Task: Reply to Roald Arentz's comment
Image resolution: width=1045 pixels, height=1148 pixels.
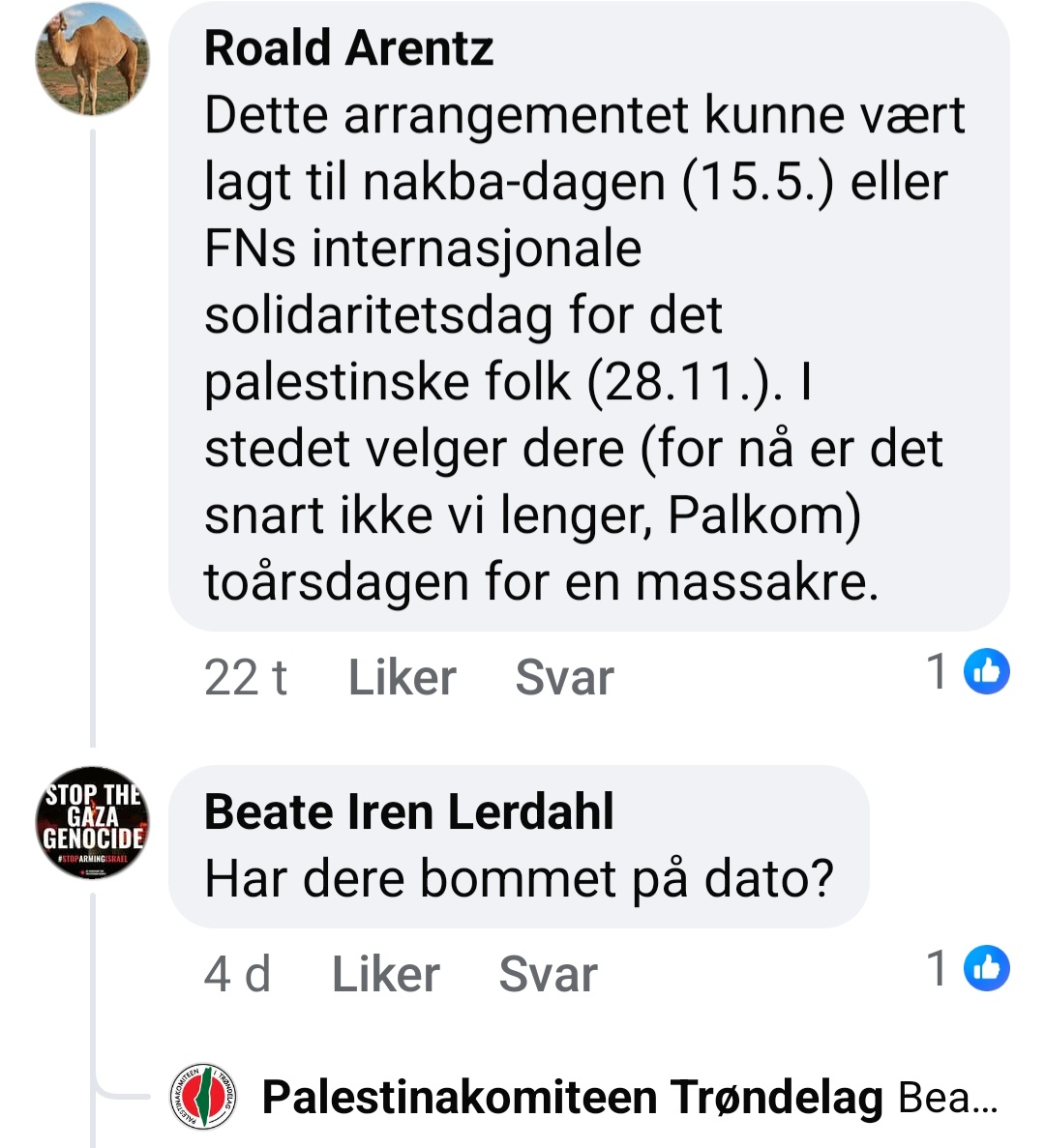Action: (564, 677)
